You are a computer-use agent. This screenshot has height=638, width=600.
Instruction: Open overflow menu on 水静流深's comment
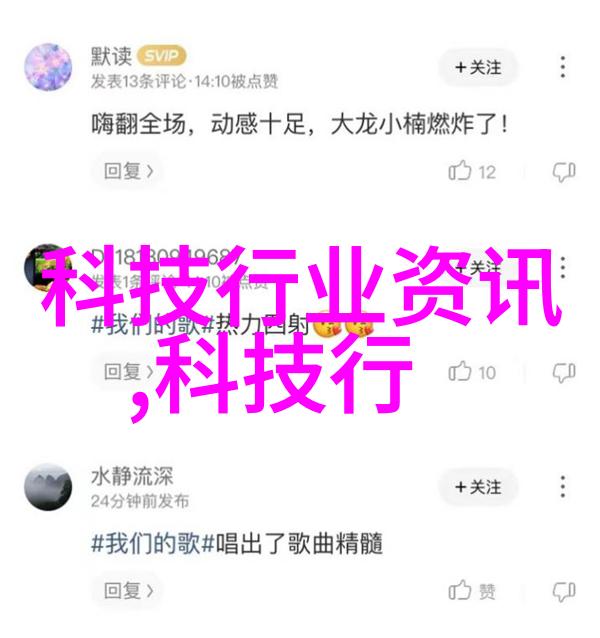(x=564, y=486)
